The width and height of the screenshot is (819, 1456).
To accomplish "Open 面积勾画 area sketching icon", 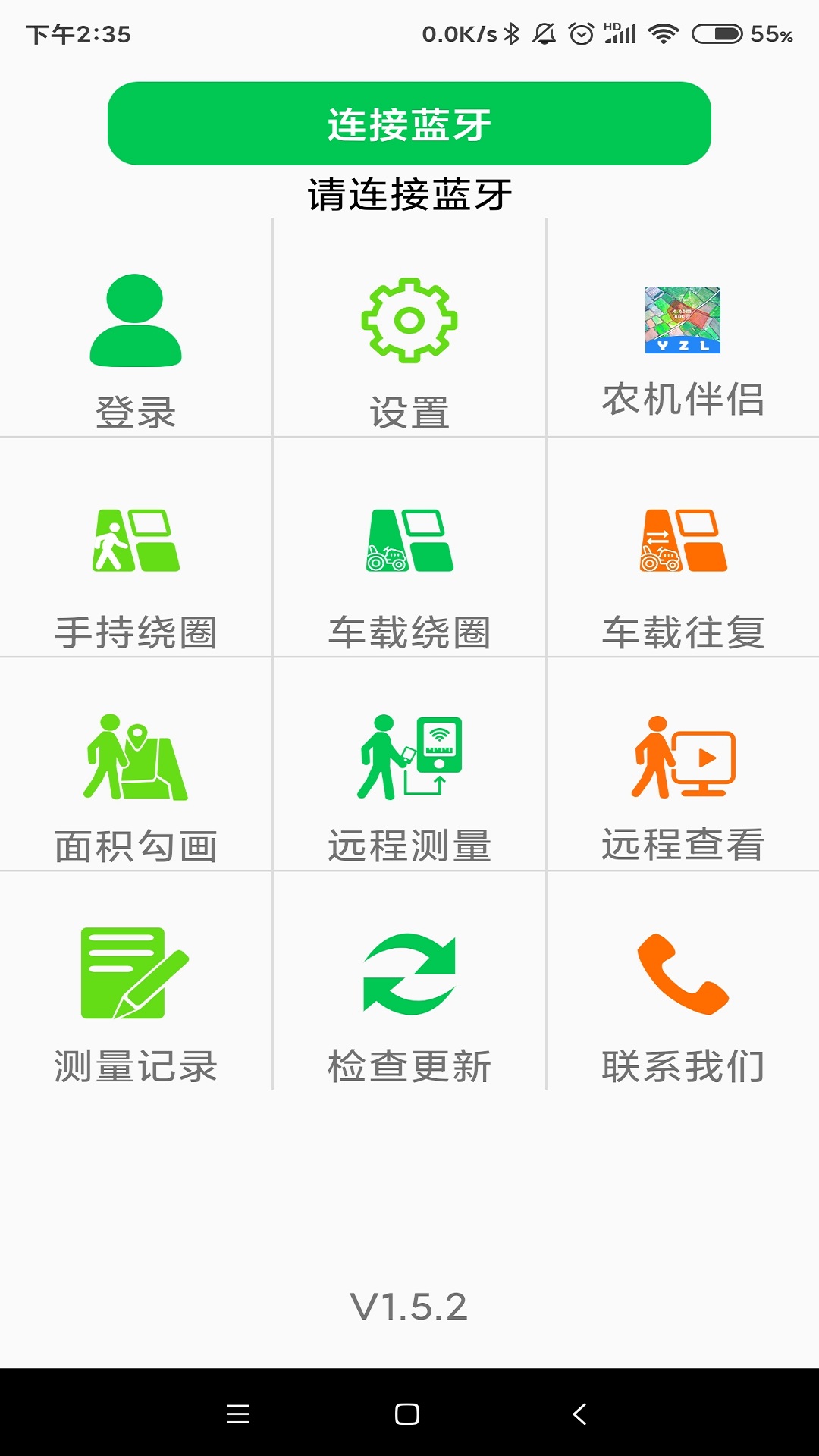I will click(135, 758).
